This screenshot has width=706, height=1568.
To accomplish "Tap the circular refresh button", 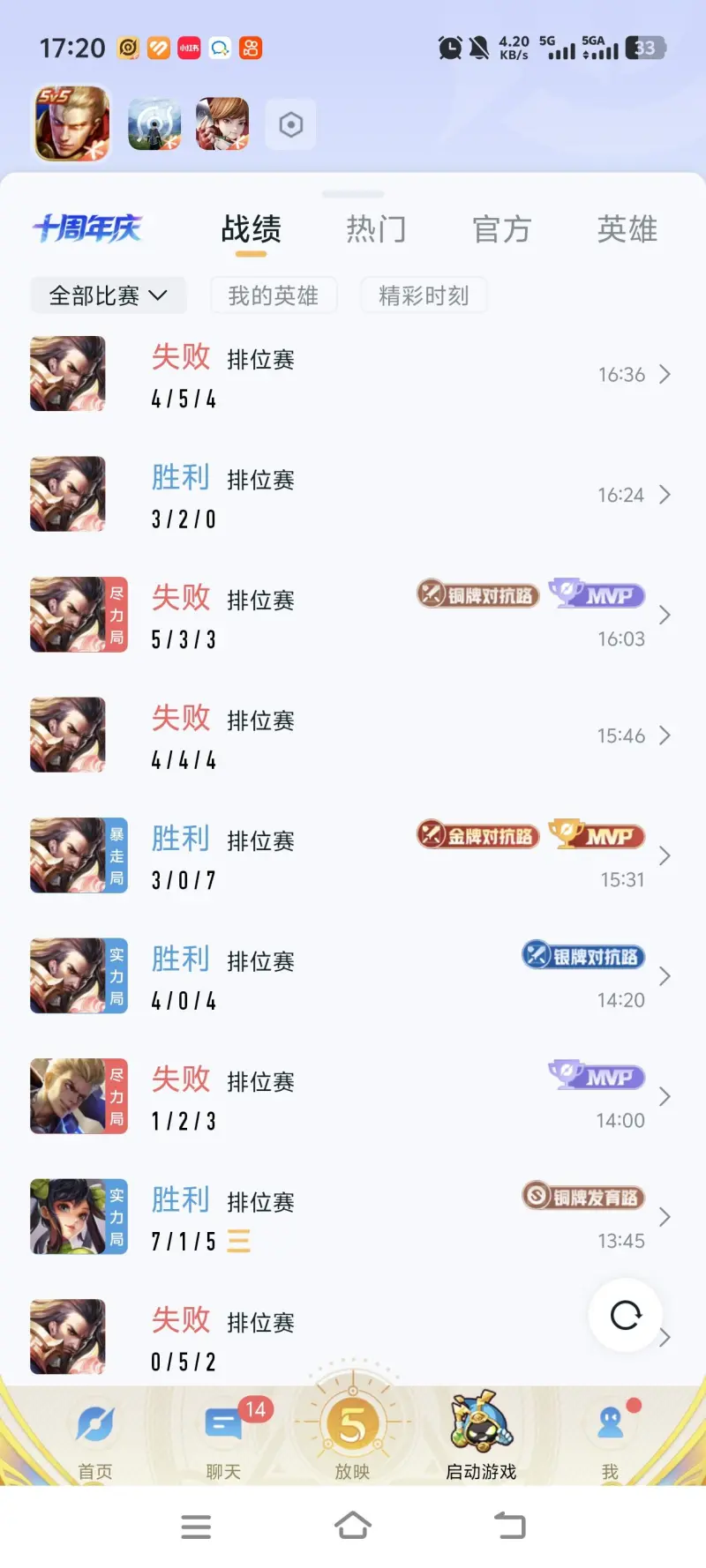I will pyautogui.click(x=626, y=1315).
